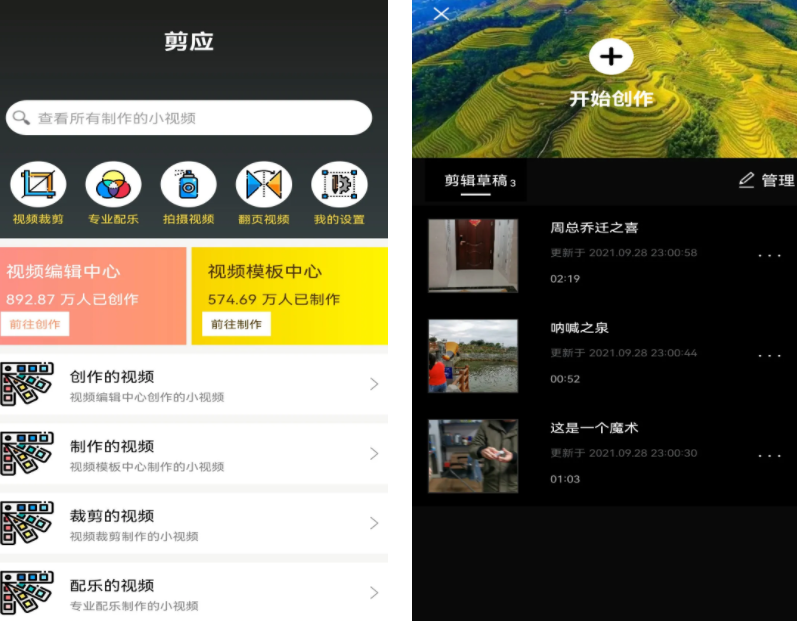Open the 裁剪的视频 row
The height and width of the screenshot is (621, 797).
coord(193,524)
